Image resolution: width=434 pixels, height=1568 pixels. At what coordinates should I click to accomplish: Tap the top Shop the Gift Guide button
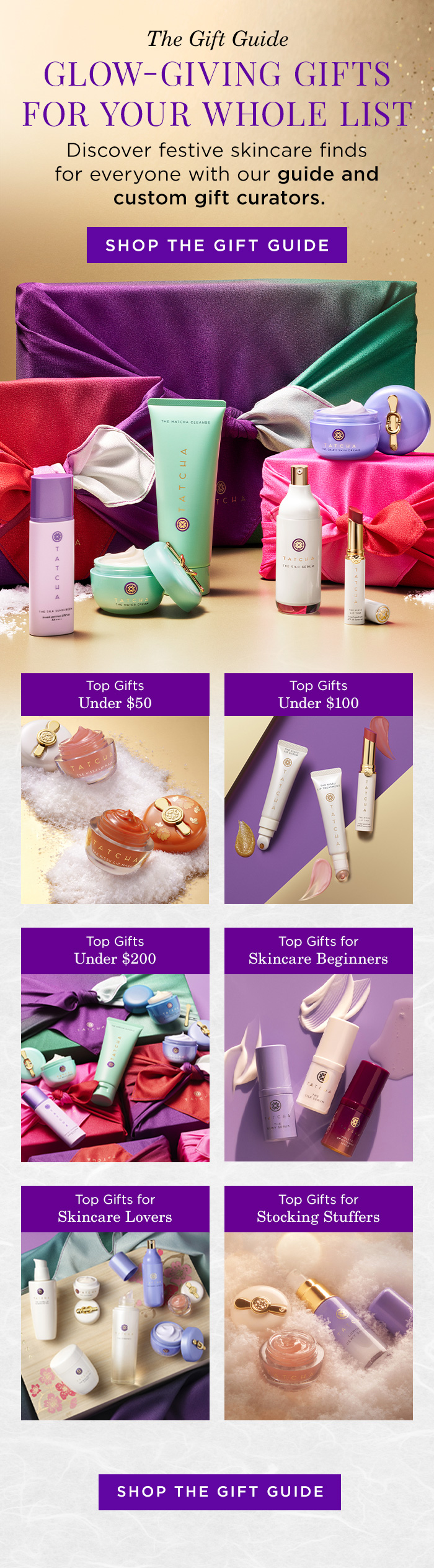click(216, 245)
